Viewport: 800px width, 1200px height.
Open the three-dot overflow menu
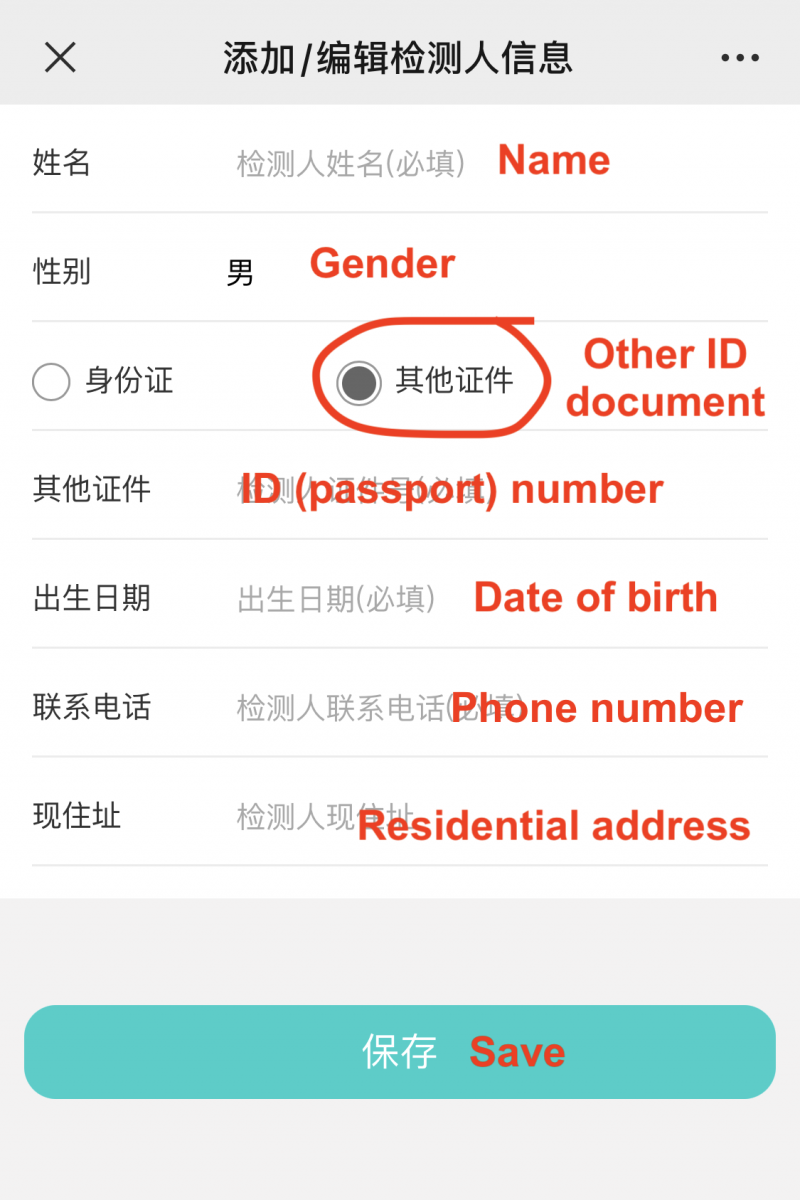(x=740, y=58)
